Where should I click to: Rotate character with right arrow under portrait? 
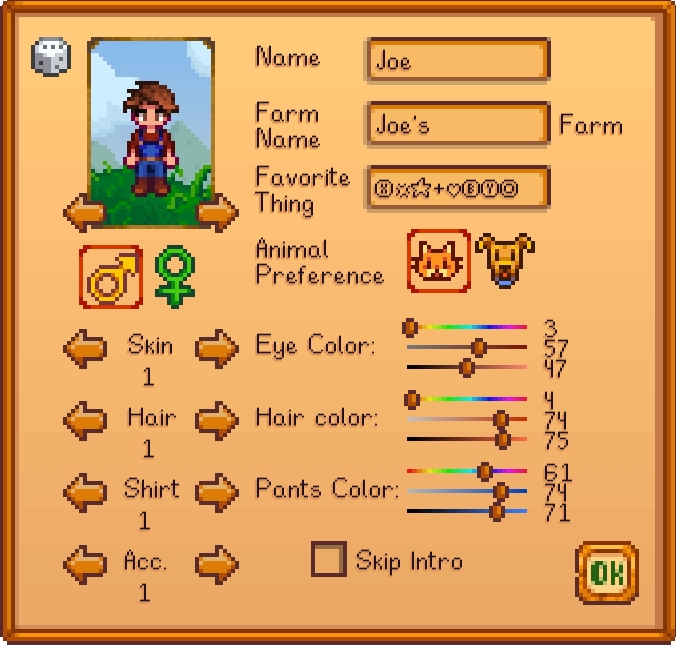tap(216, 213)
